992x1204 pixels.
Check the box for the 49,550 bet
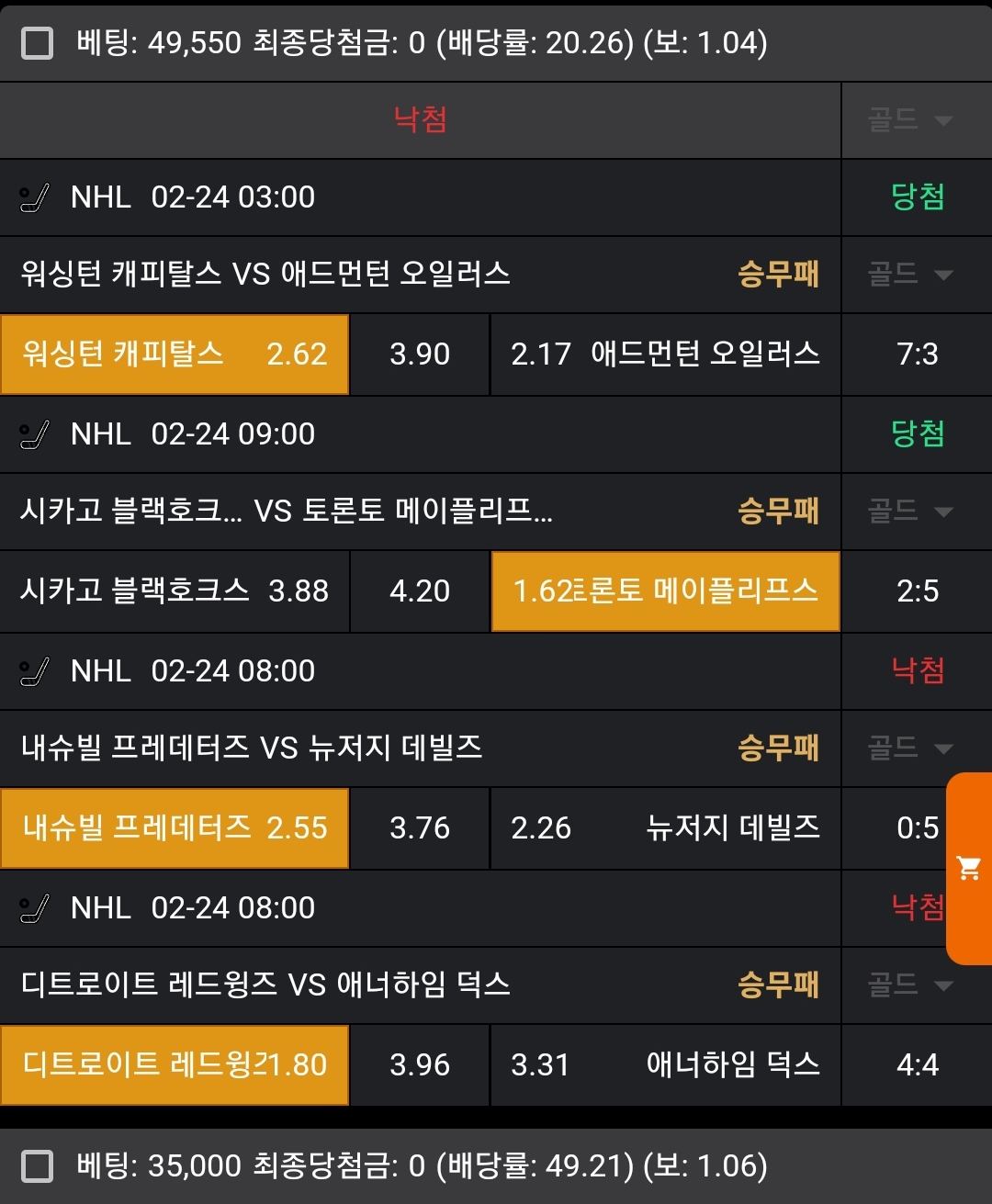pyautogui.click(x=38, y=43)
